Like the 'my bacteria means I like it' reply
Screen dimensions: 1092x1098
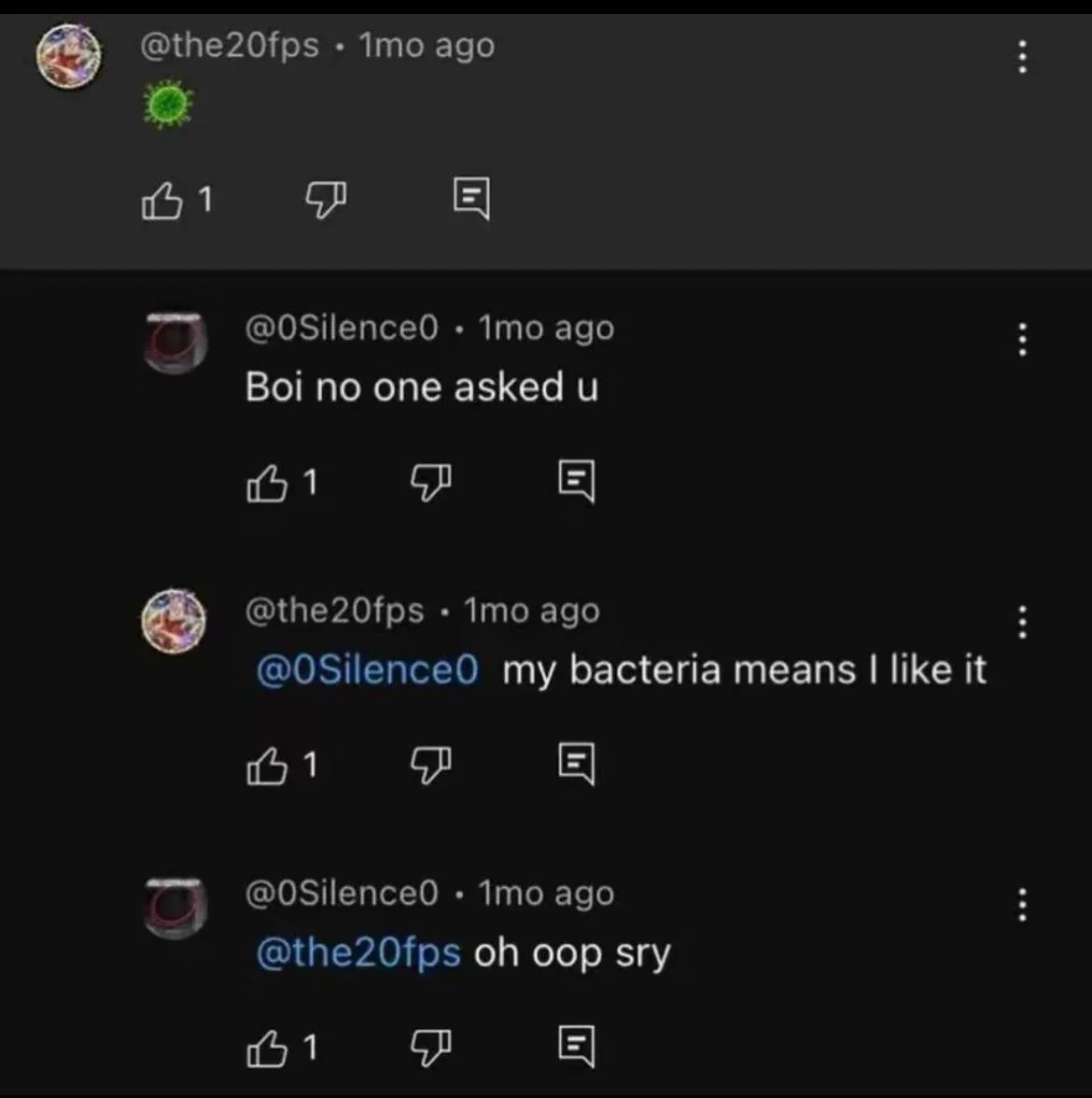(x=266, y=767)
